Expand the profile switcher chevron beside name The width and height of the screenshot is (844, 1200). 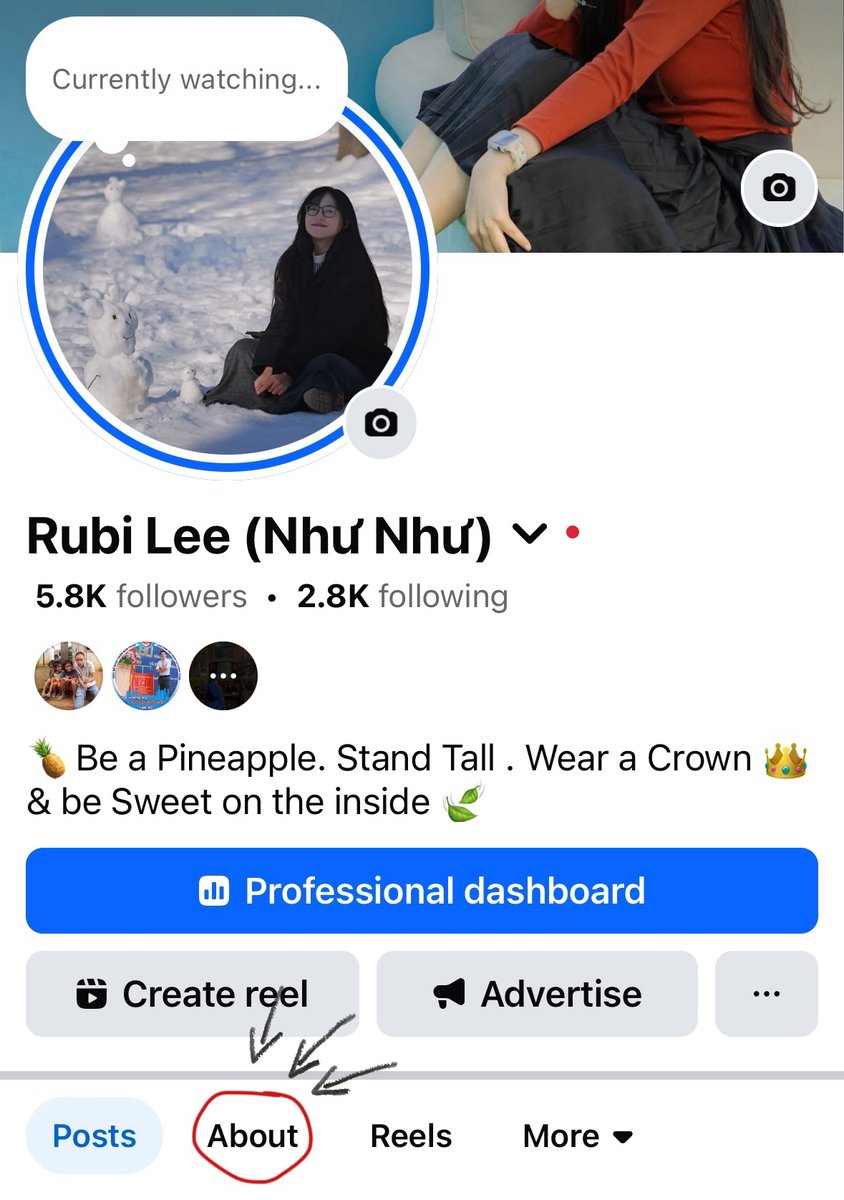click(530, 536)
